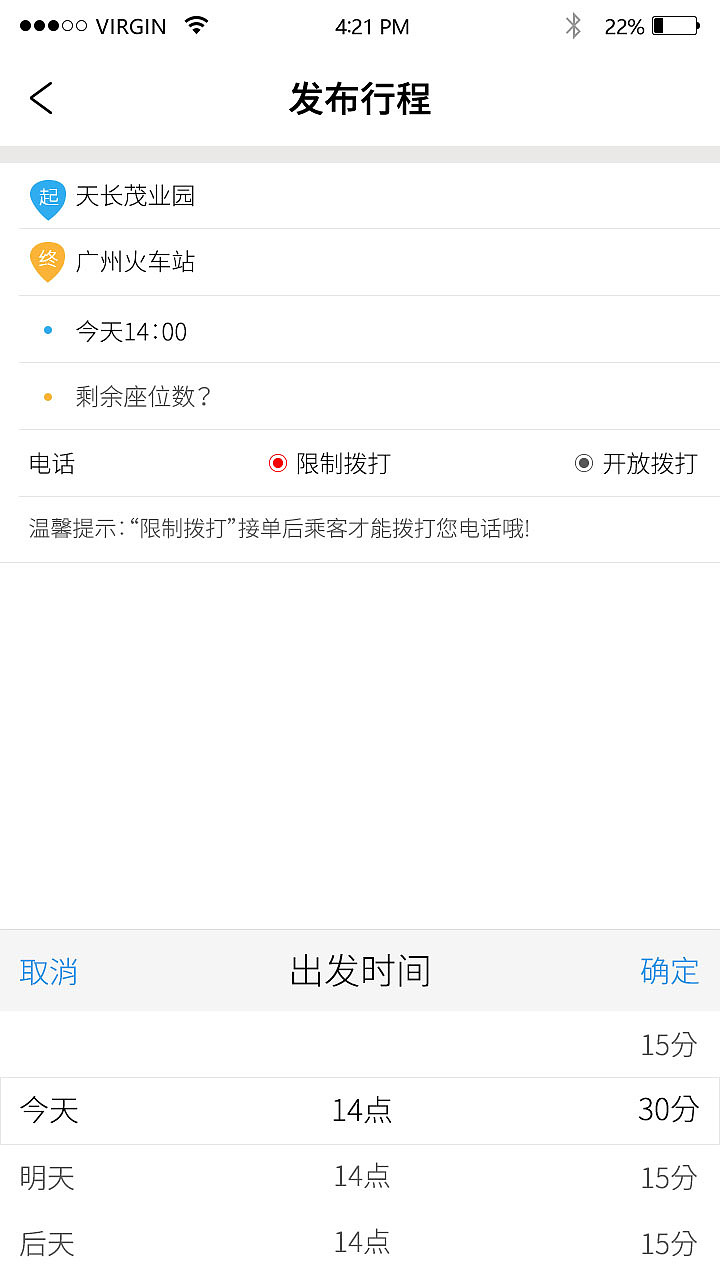Tap the blue 起 origin pin icon
Viewport: 720px width, 1280px height.
[x=47, y=197]
